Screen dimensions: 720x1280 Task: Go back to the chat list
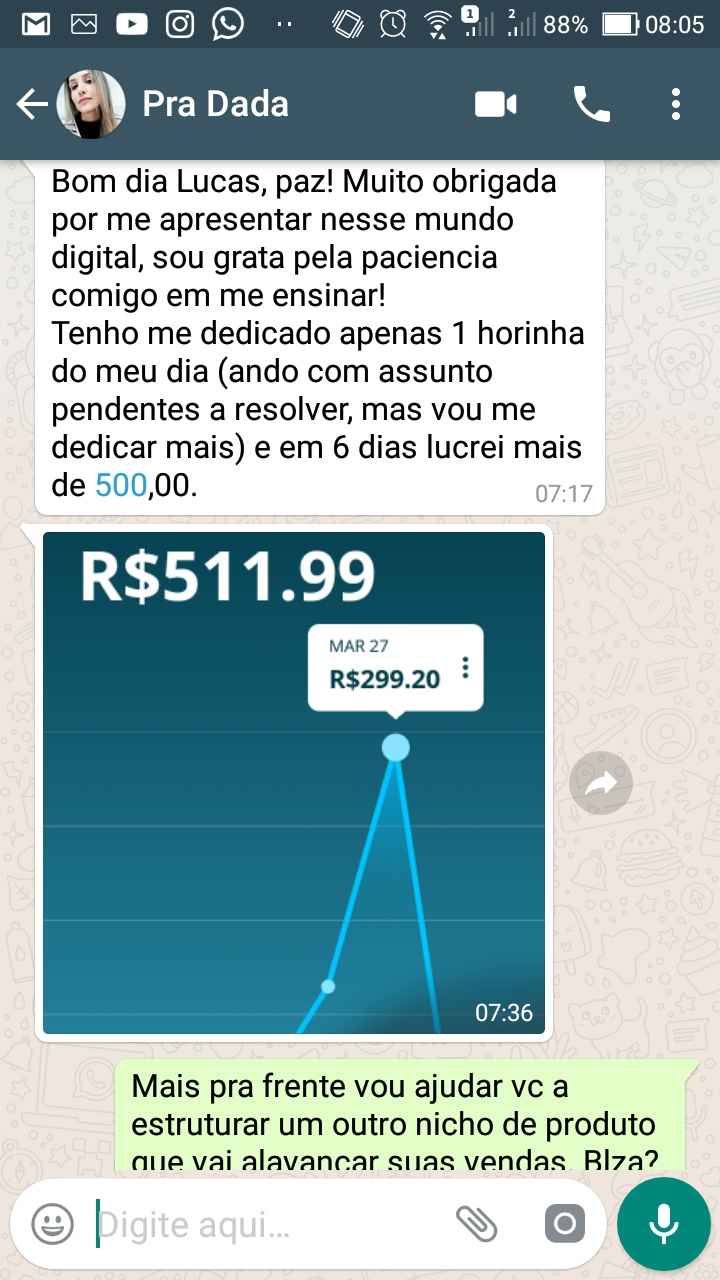pyautogui.click(x=32, y=104)
